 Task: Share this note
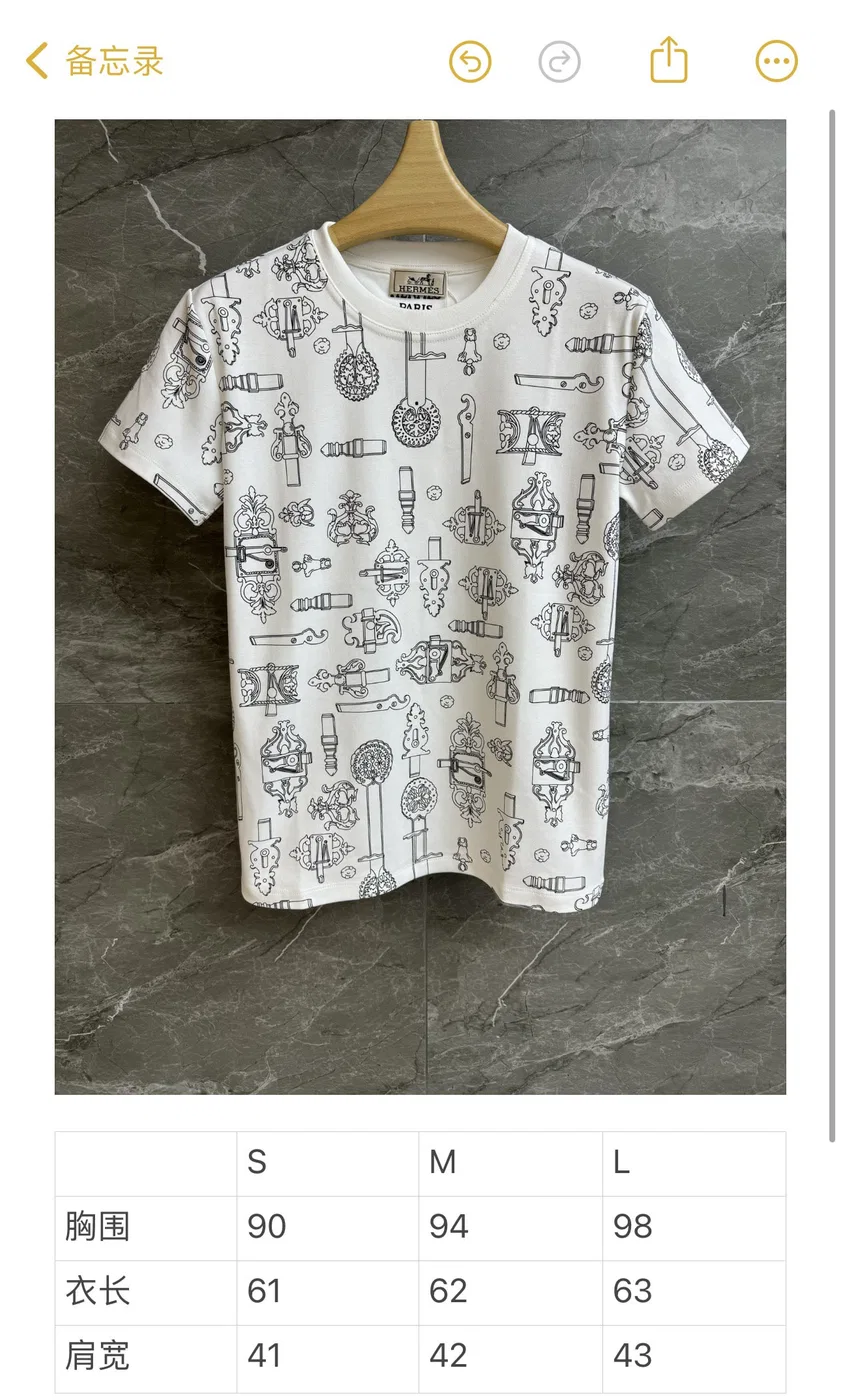tap(669, 59)
